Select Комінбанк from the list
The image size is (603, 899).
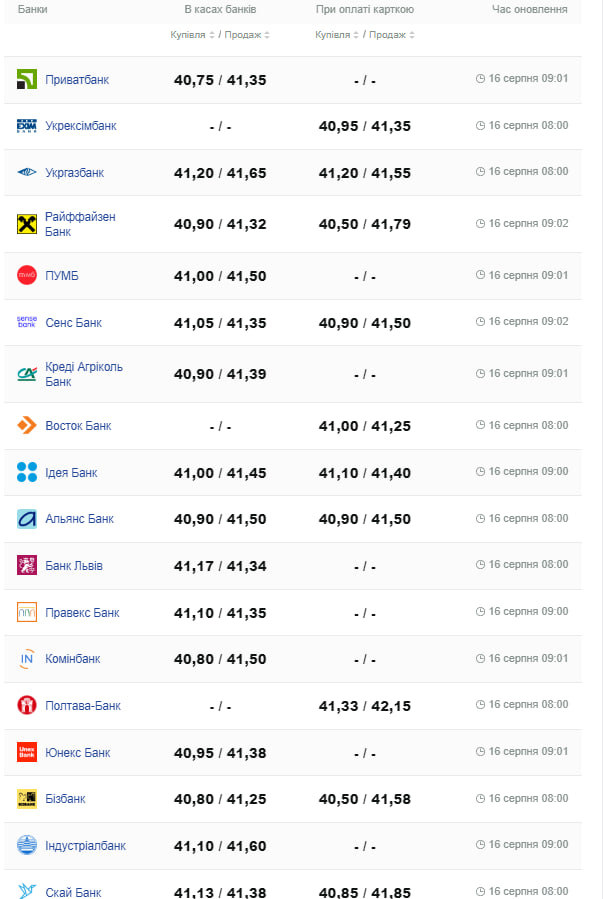[x=73, y=659]
